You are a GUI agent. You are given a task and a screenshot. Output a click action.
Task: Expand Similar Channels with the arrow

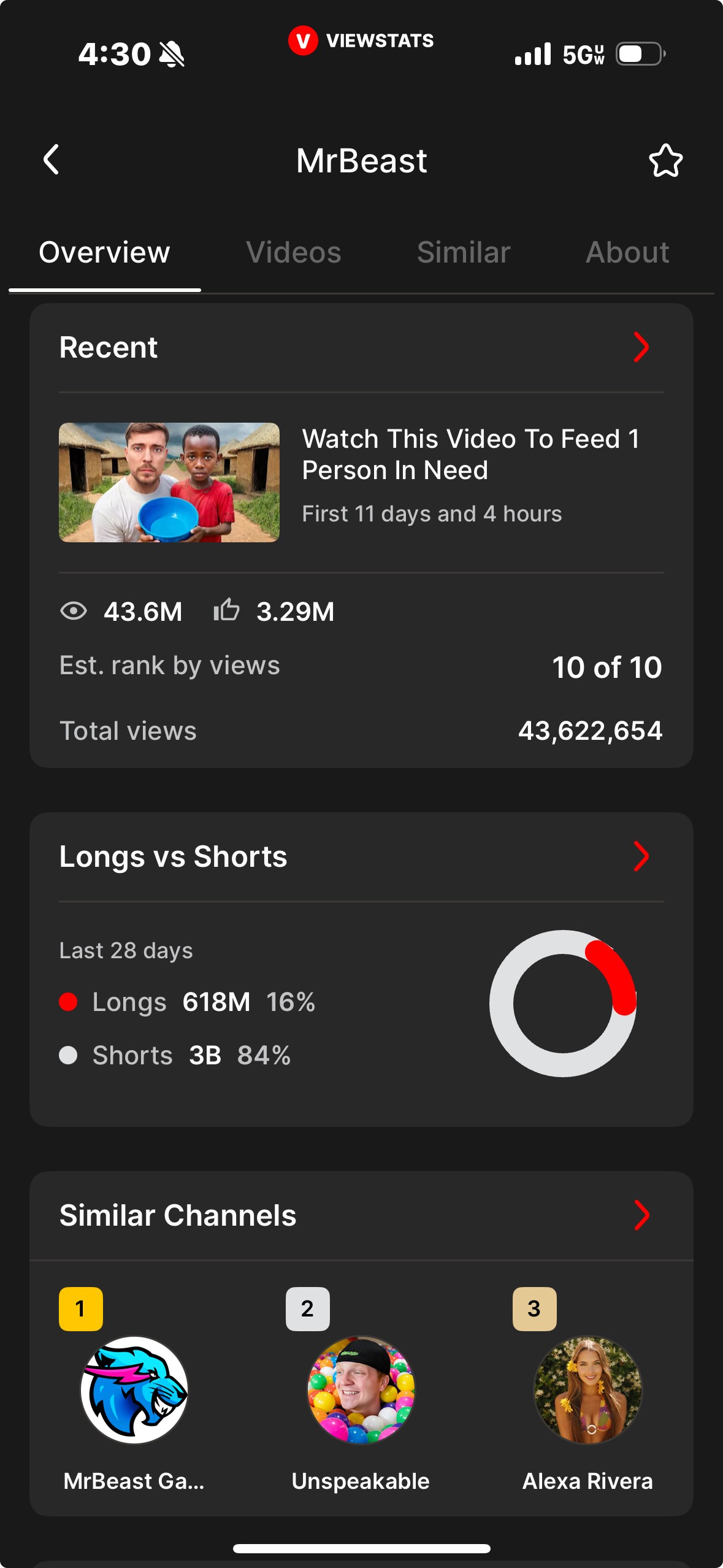(x=641, y=1215)
